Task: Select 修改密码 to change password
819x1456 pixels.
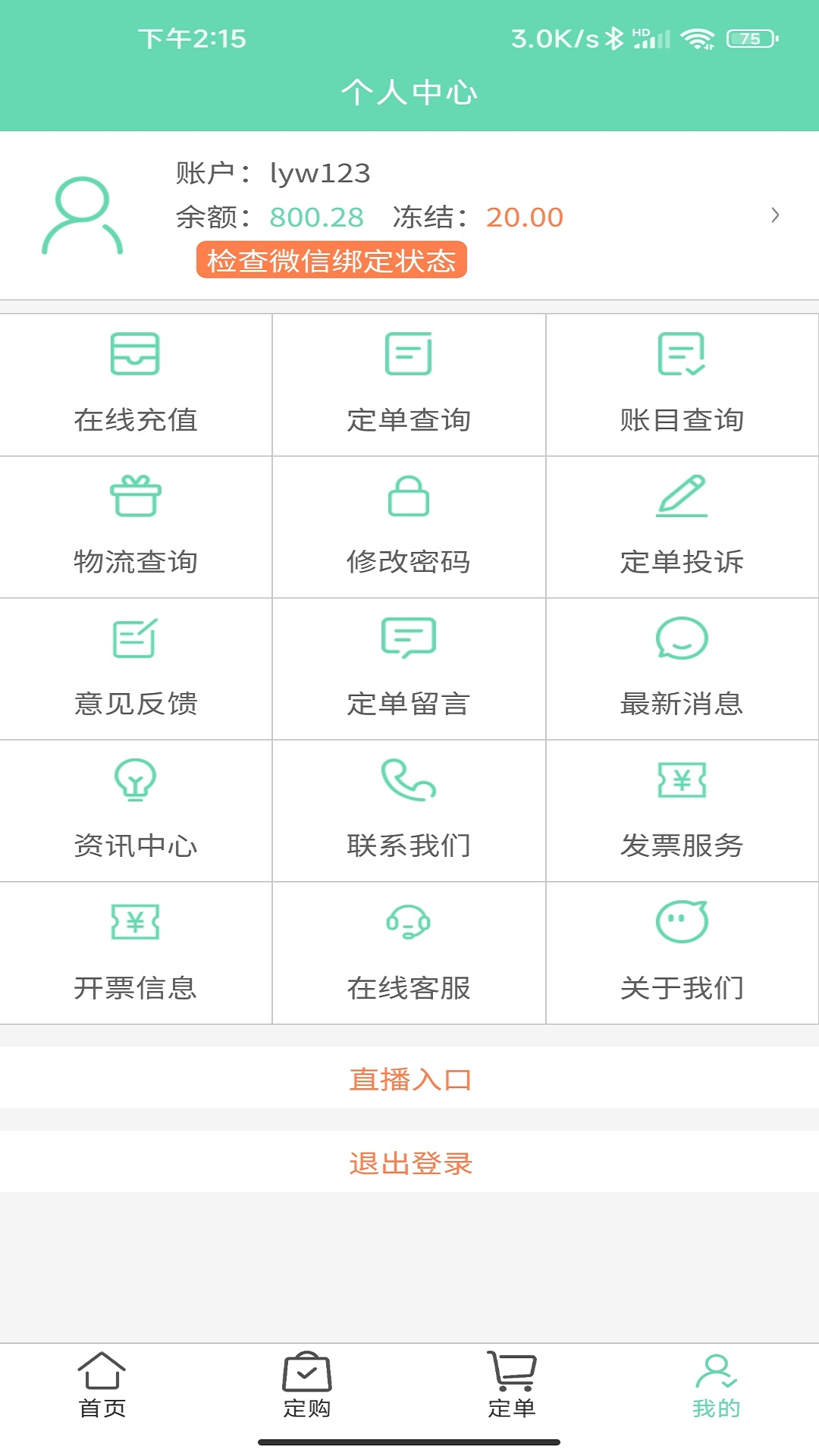Action: click(x=409, y=527)
